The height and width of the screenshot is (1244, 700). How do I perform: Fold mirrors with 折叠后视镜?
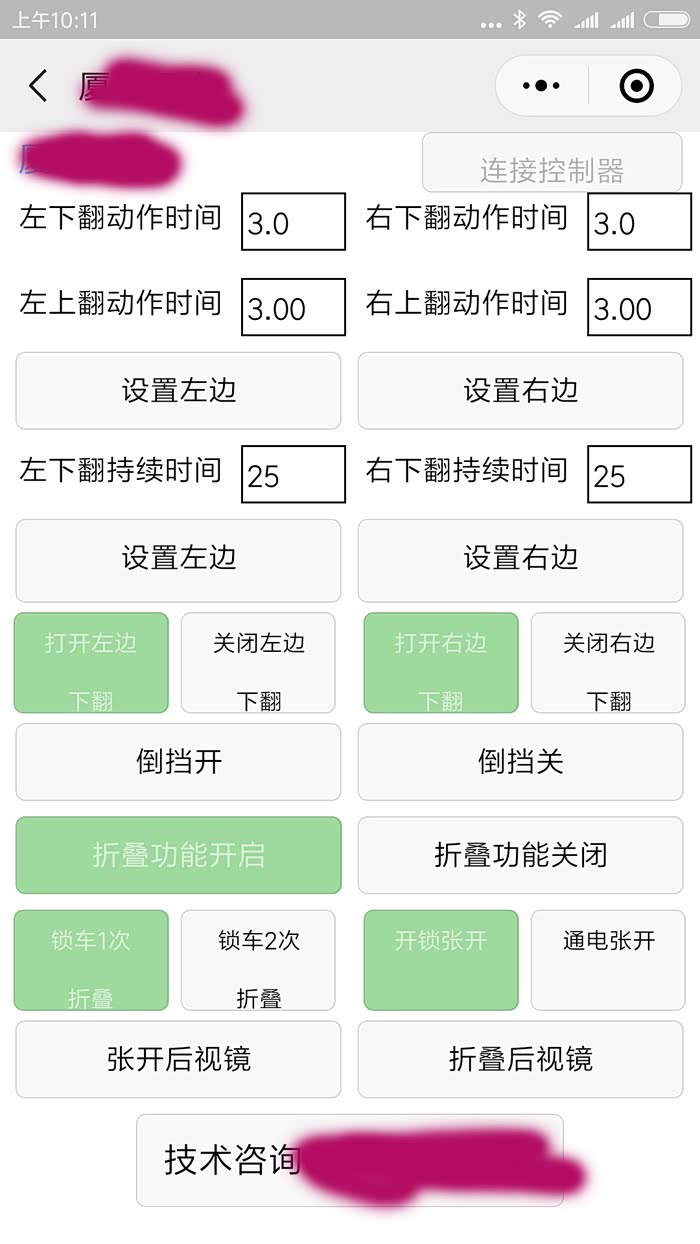point(520,1059)
